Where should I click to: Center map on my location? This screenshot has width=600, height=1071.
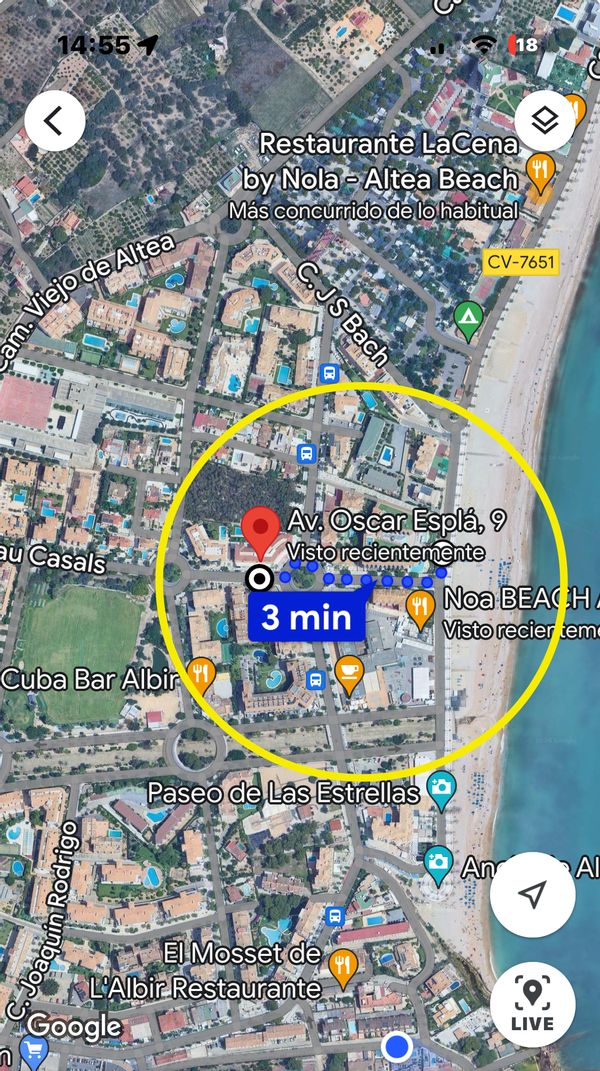[x=533, y=895]
